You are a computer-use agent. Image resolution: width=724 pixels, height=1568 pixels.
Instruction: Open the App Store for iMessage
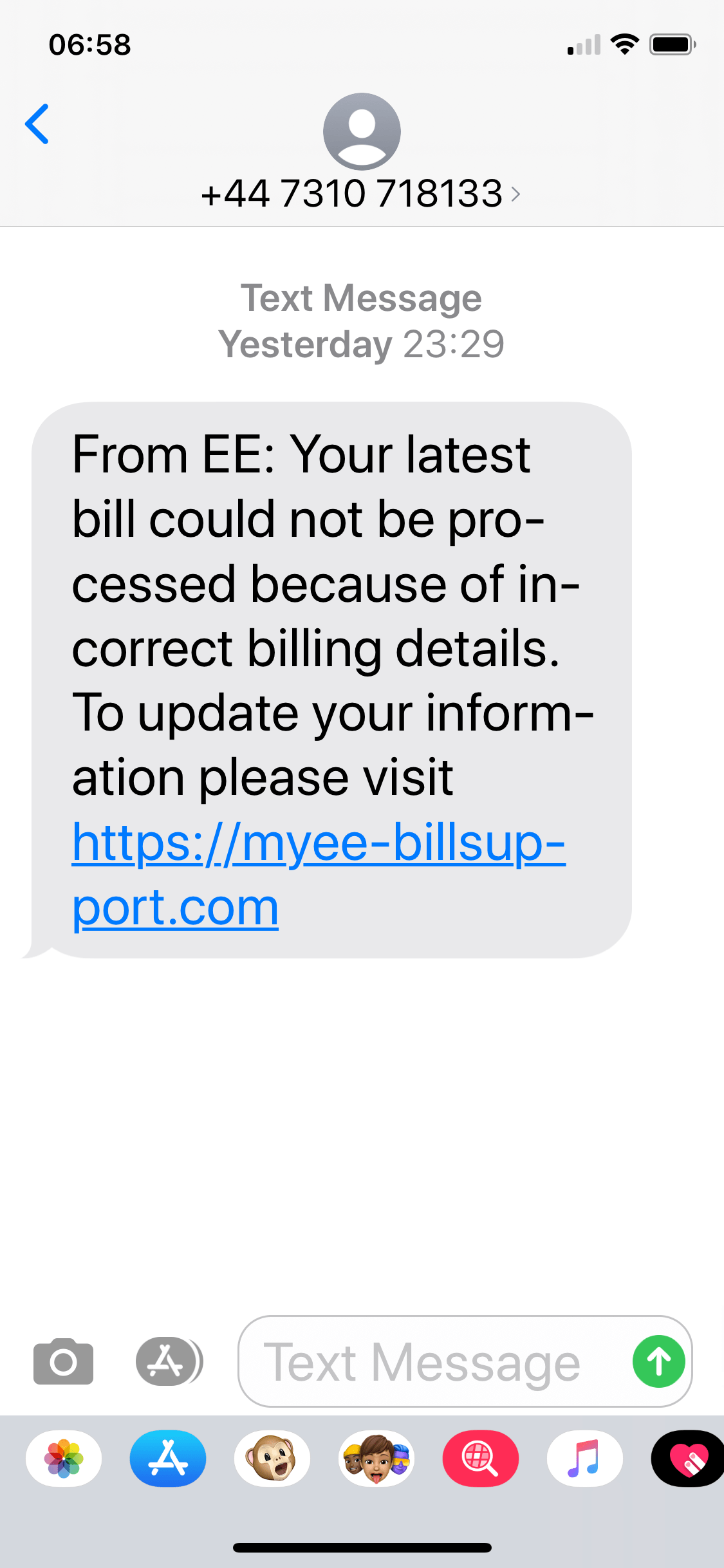pos(168,1458)
